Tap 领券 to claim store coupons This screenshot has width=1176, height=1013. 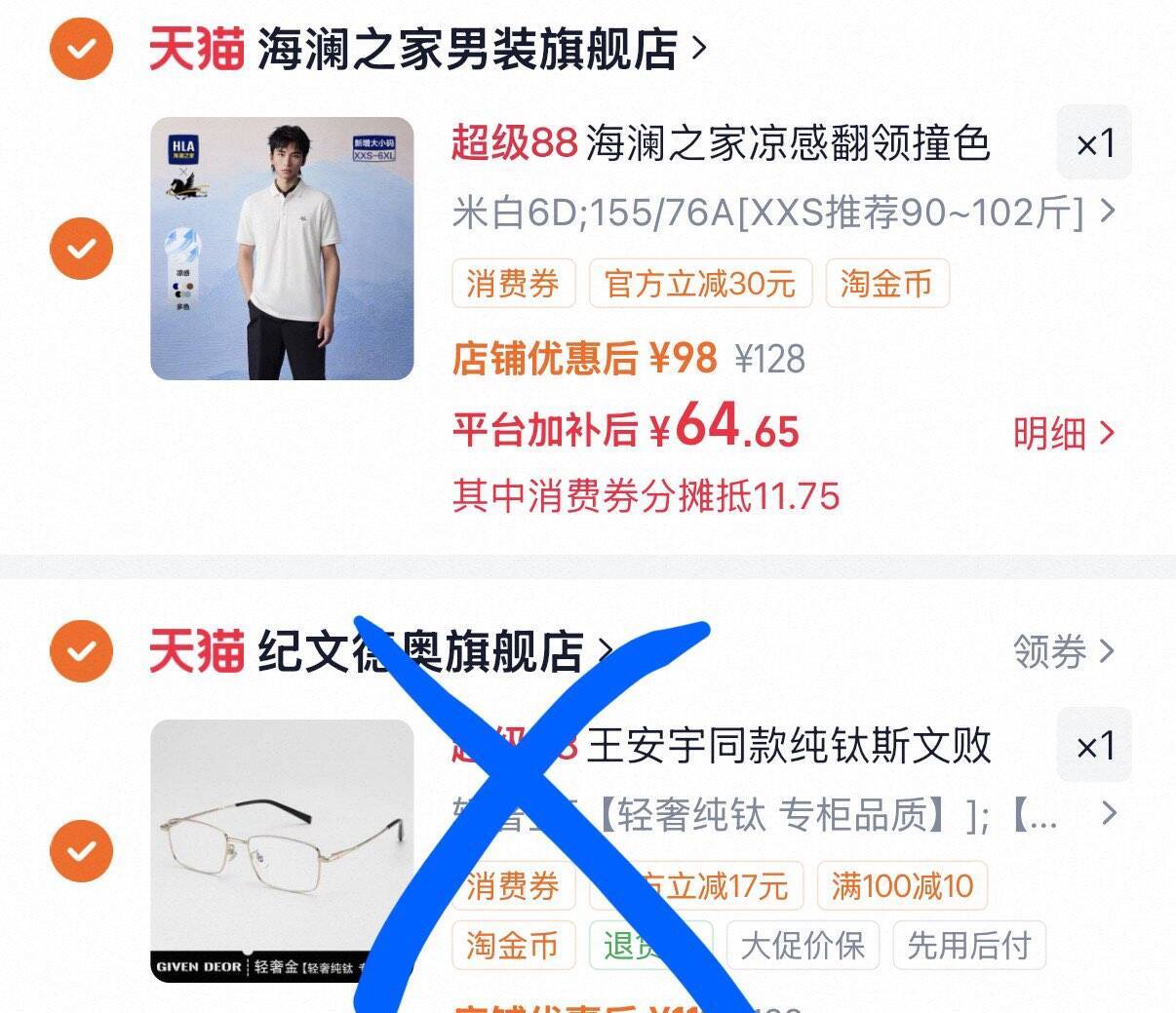pyautogui.click(x=1062, y=651)
